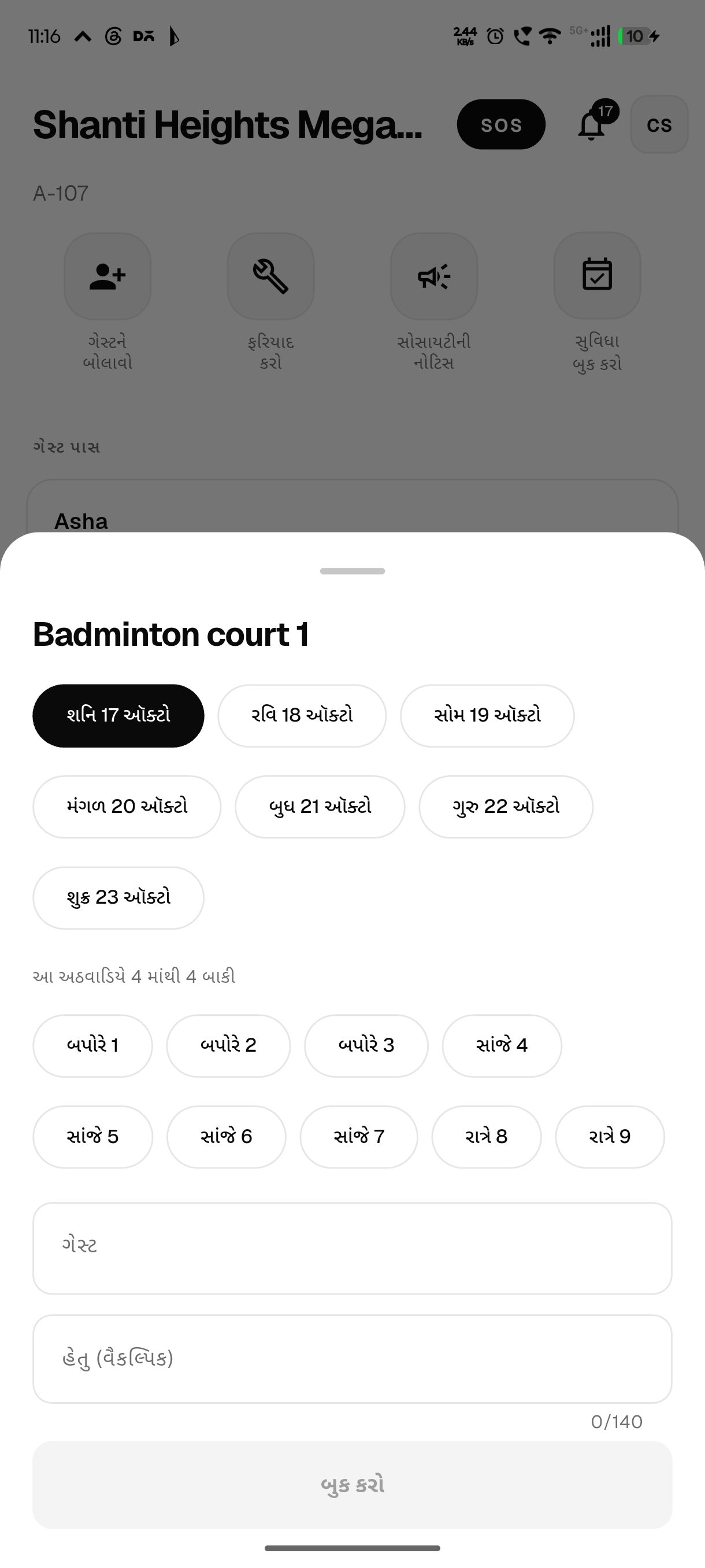Tap the હેતુ (વૈકલ્પિક) purpose field
The width and height of the screenshot is (705, 1568).
[352, 1359]
